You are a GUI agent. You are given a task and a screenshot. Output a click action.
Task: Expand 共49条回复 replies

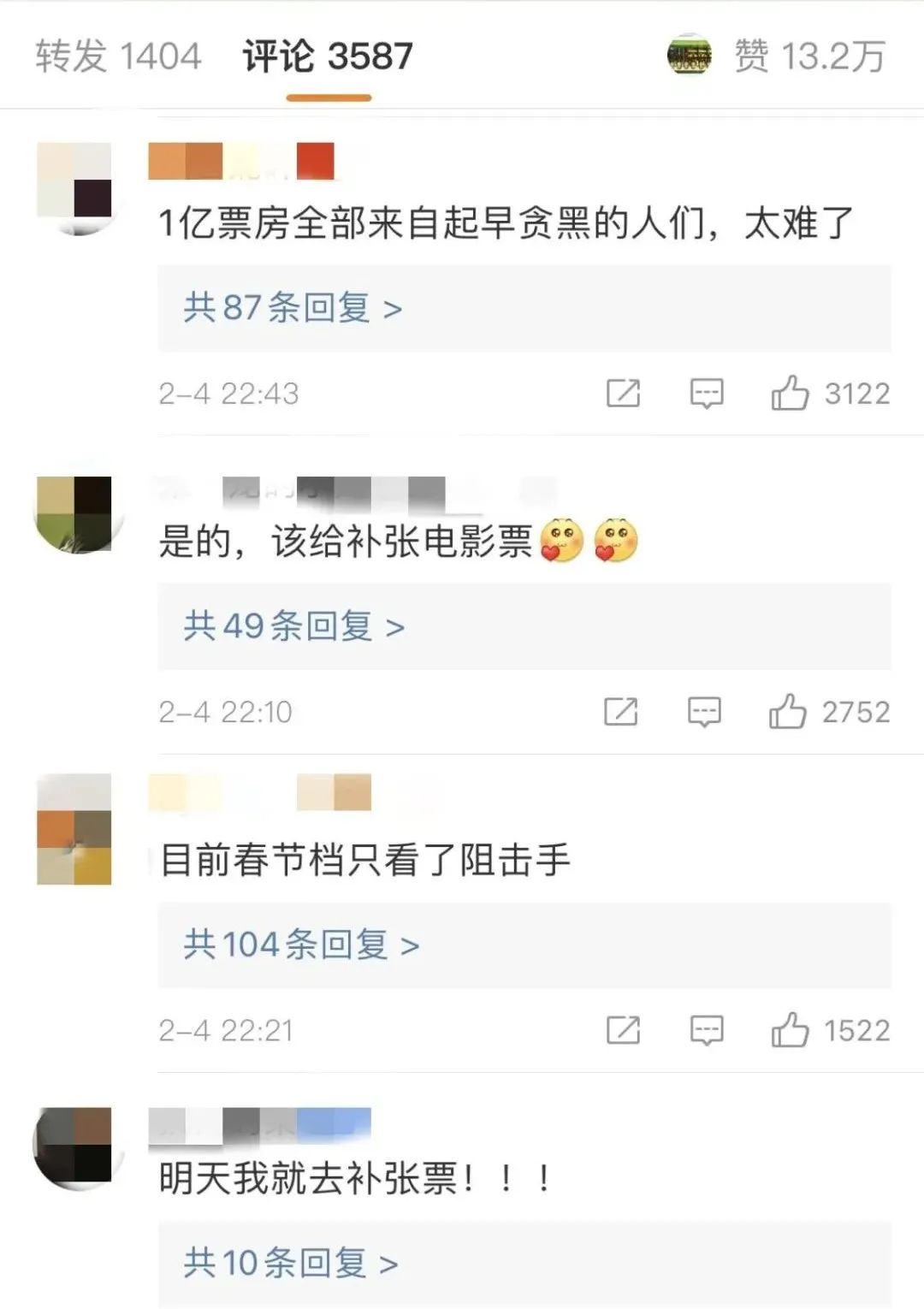coord(293,626)
